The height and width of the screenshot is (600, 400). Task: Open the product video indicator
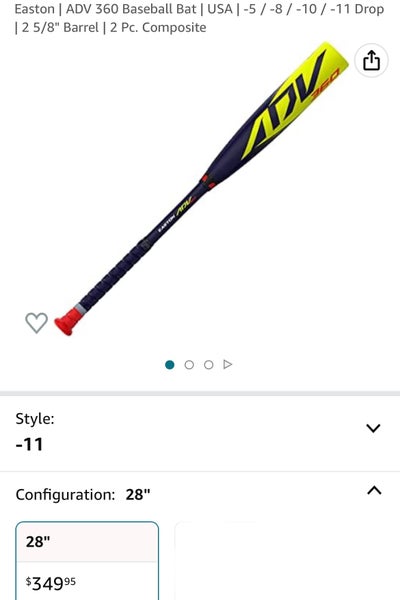coord(228,364)
